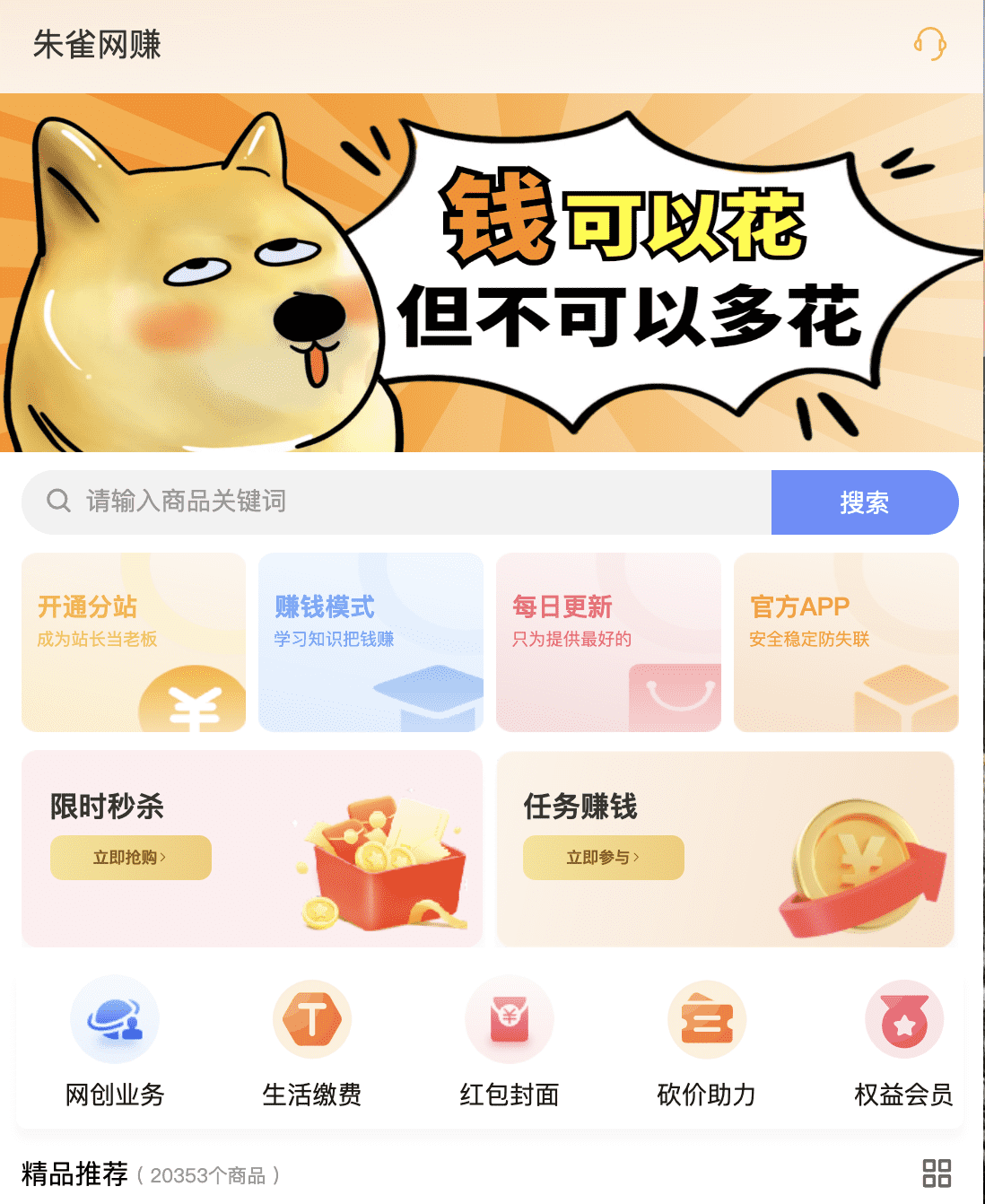Switch product layout with the grid icon
The width and height of the screenshot is (985, 1204).
point(937,1173)
